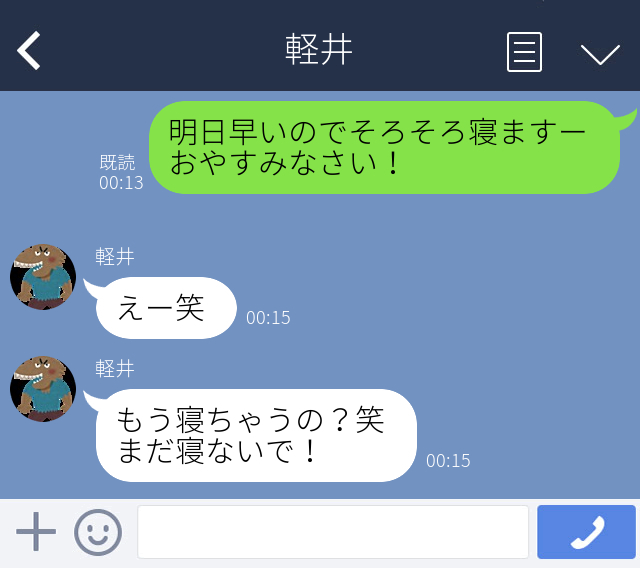Open the emoji sticker picker

(x=98, y=532)
